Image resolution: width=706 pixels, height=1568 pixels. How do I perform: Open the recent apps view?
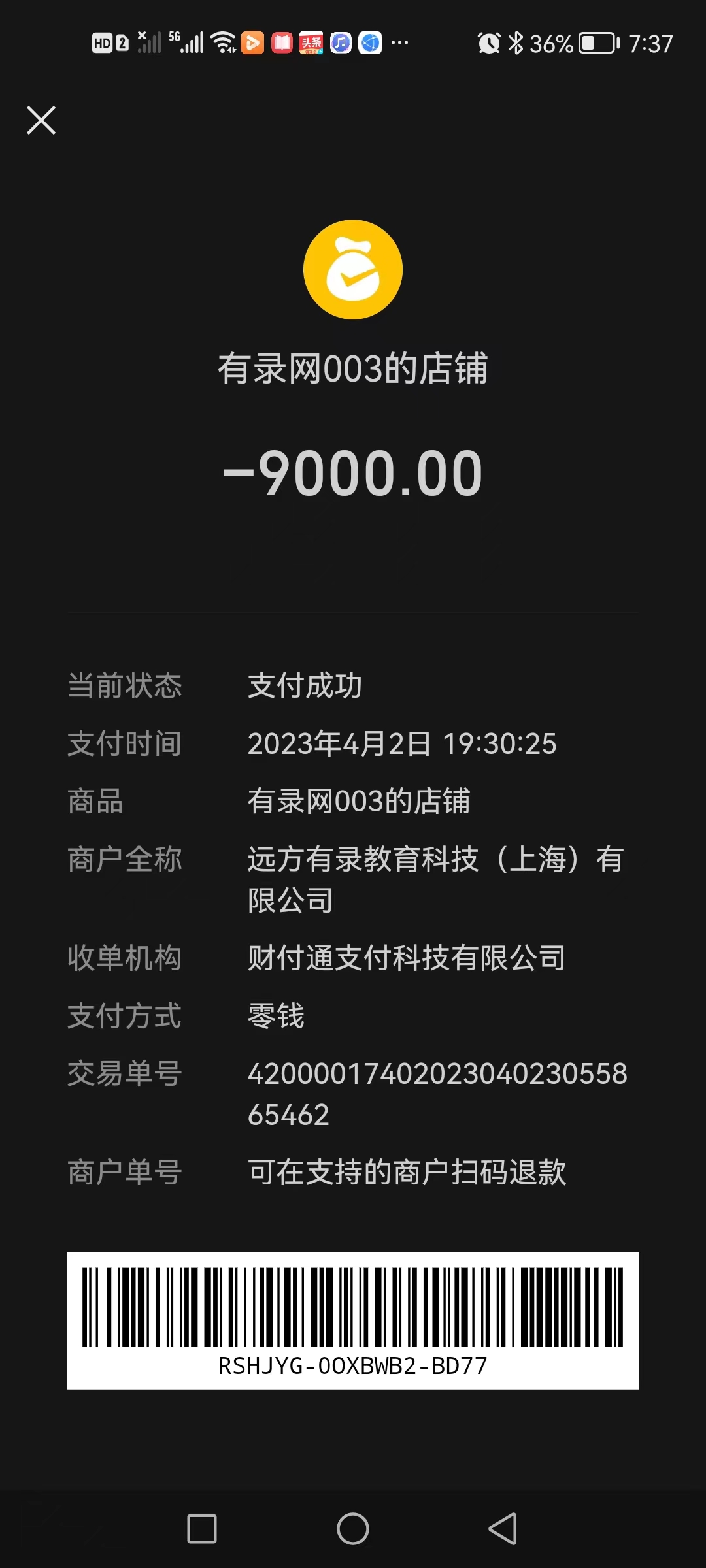tap(202, 1529)
